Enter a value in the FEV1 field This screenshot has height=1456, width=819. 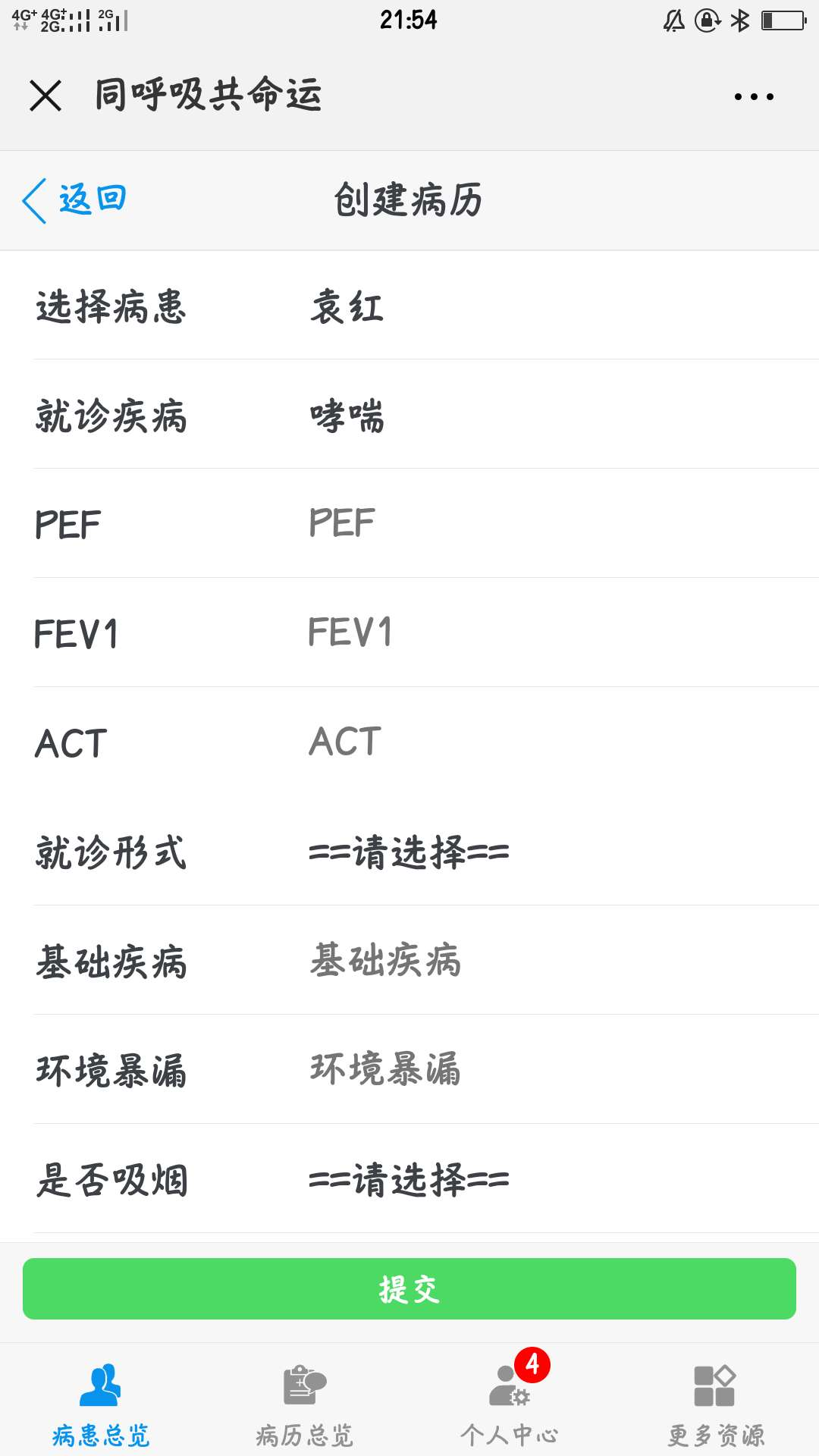click(563, 632)
